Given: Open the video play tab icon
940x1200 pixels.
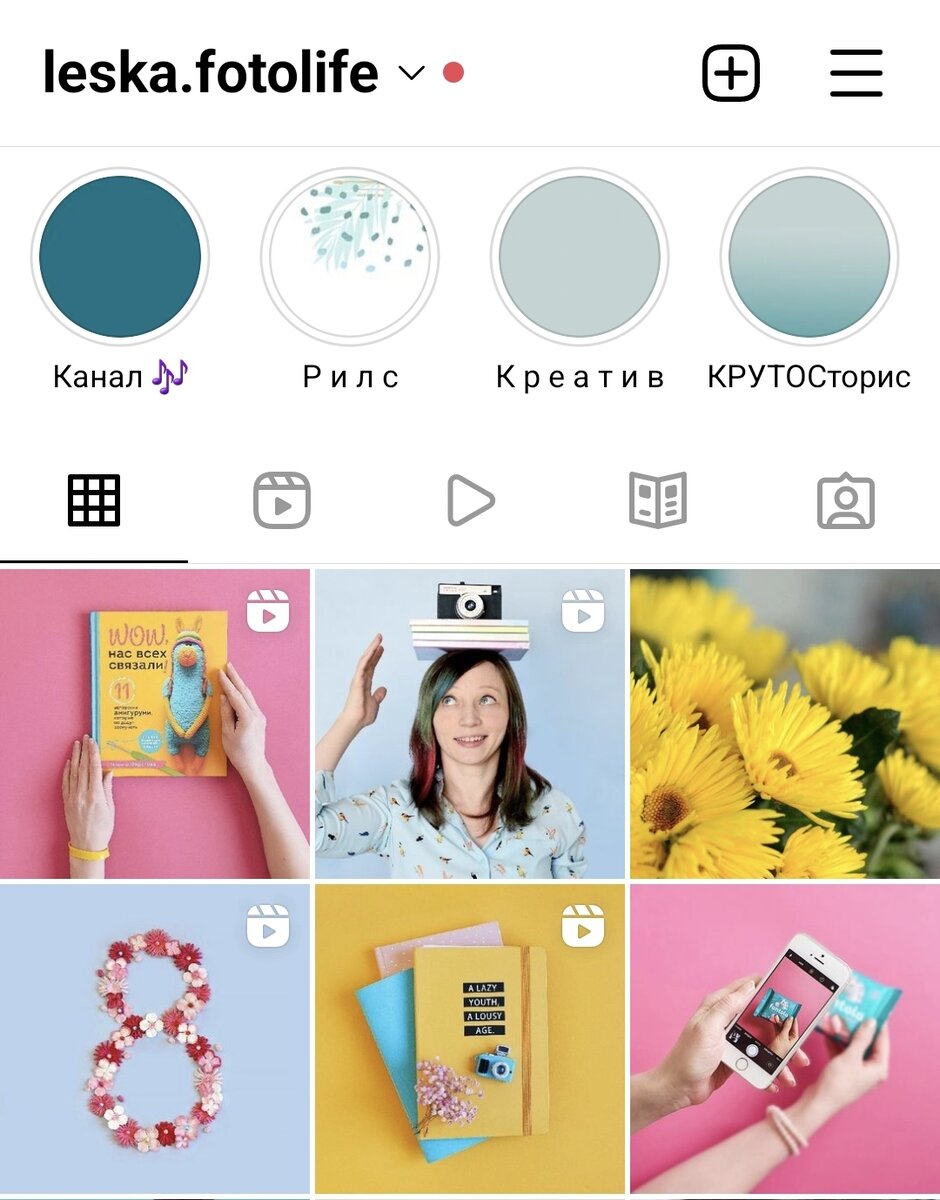Looking at the screenshot, I should point(470,500).
